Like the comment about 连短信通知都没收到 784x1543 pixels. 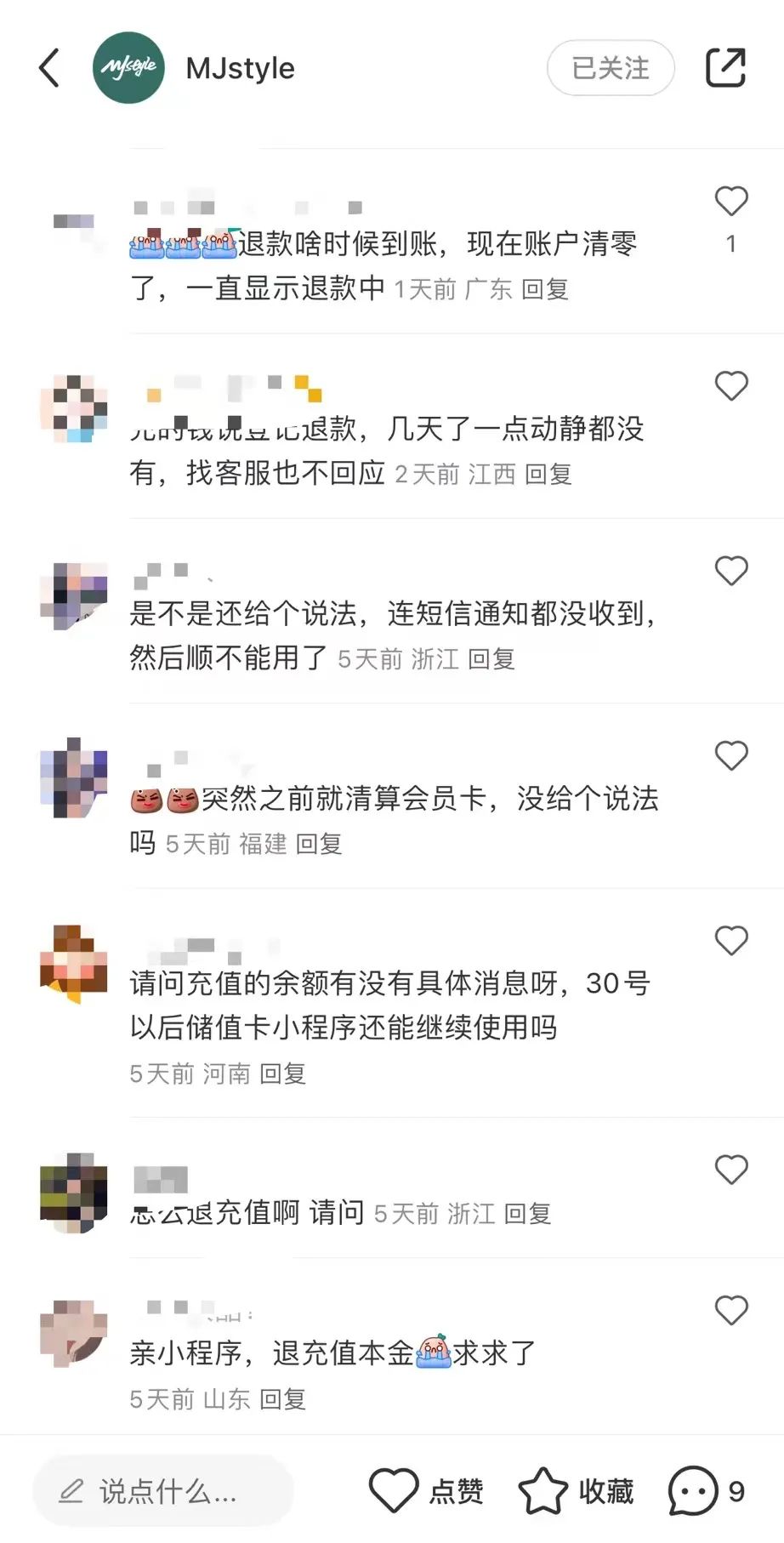730,571
